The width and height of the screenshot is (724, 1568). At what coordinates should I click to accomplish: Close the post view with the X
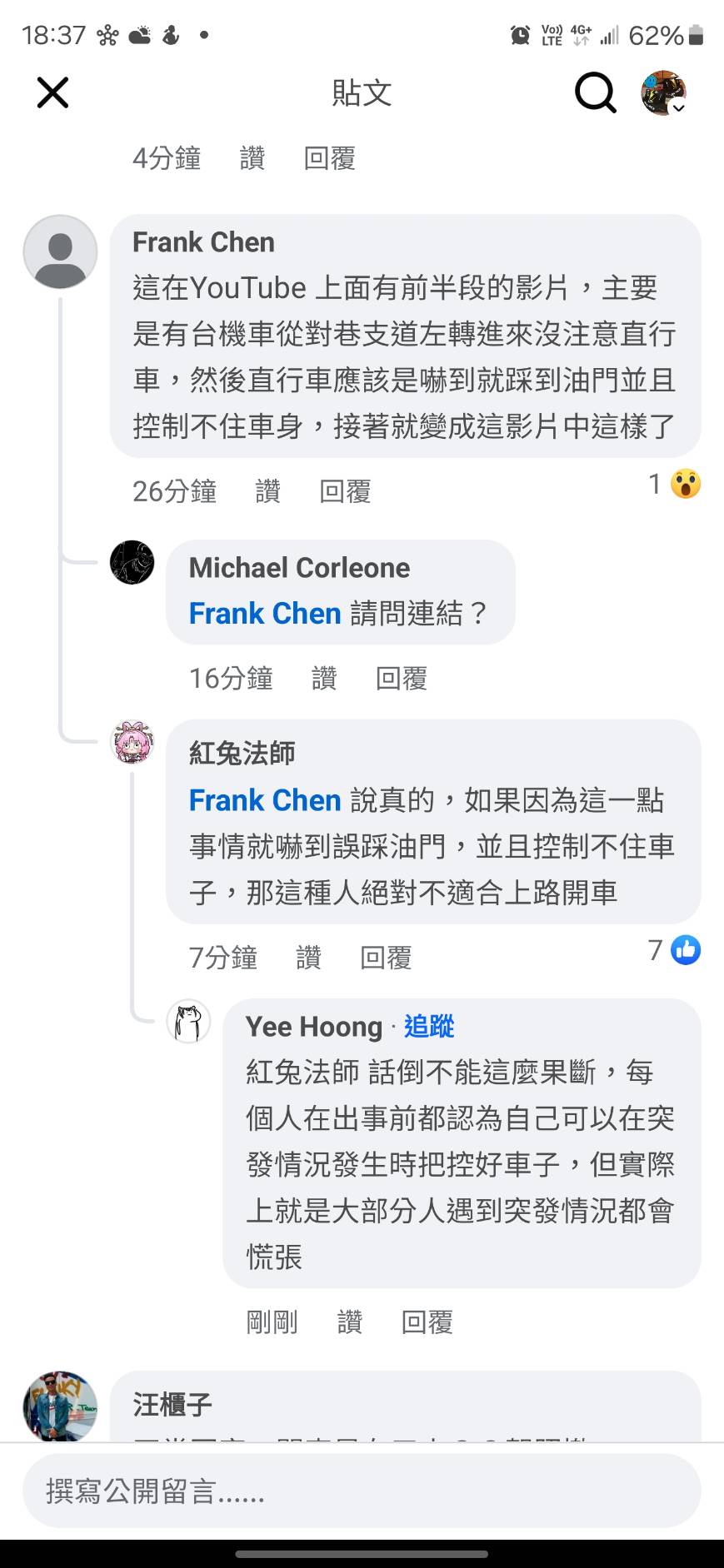52,92
